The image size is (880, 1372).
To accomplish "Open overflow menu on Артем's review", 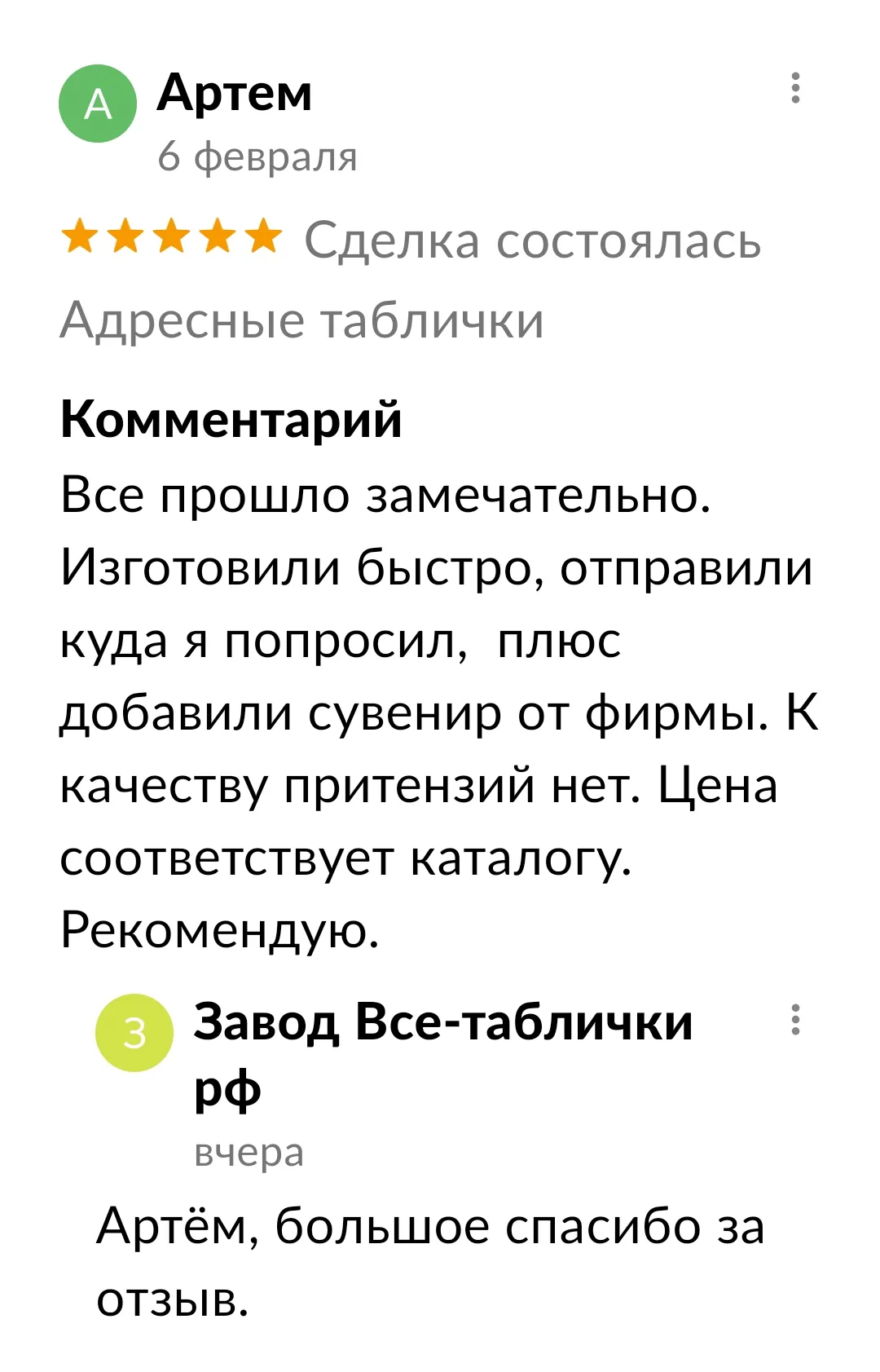I will click(x=795, y=88).
